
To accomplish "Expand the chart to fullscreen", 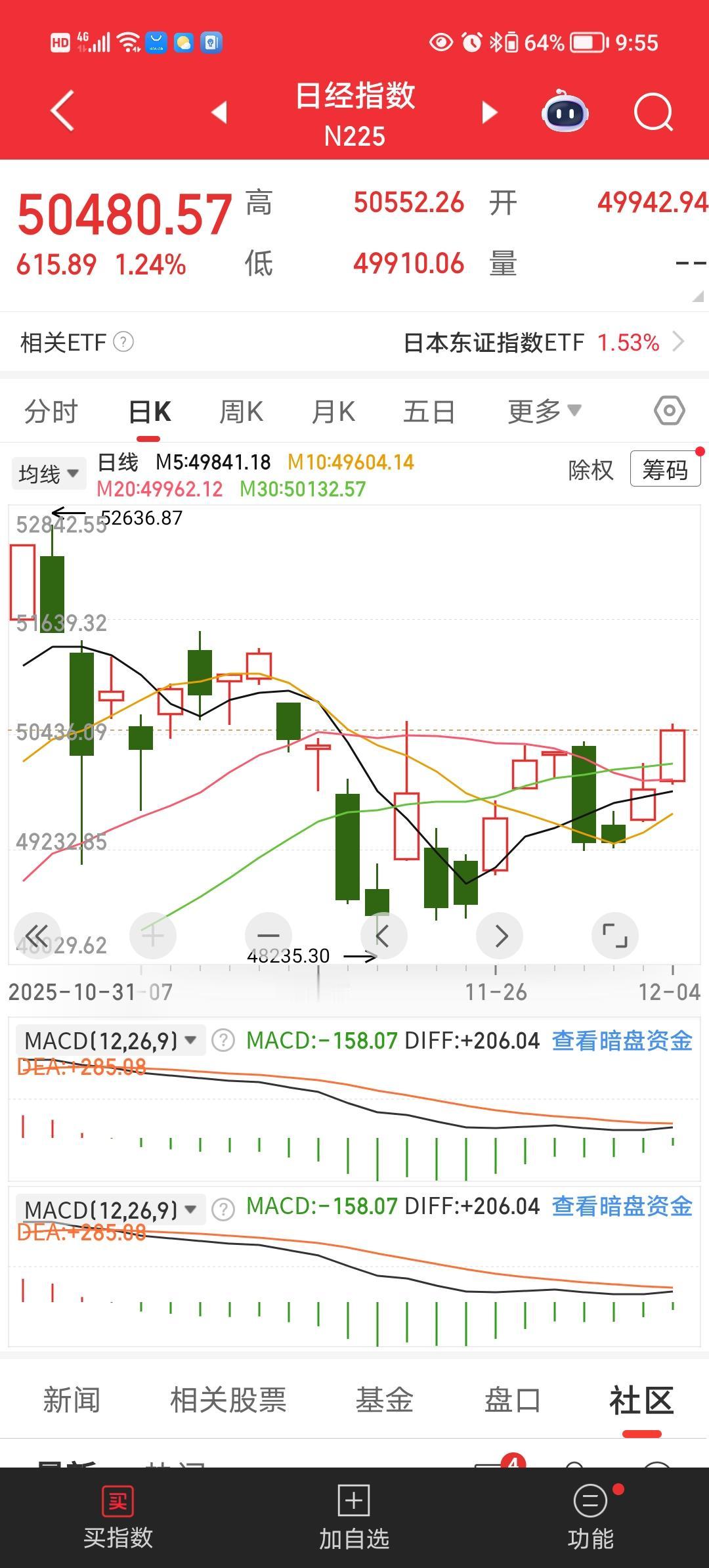I will [x=614, y=935].
